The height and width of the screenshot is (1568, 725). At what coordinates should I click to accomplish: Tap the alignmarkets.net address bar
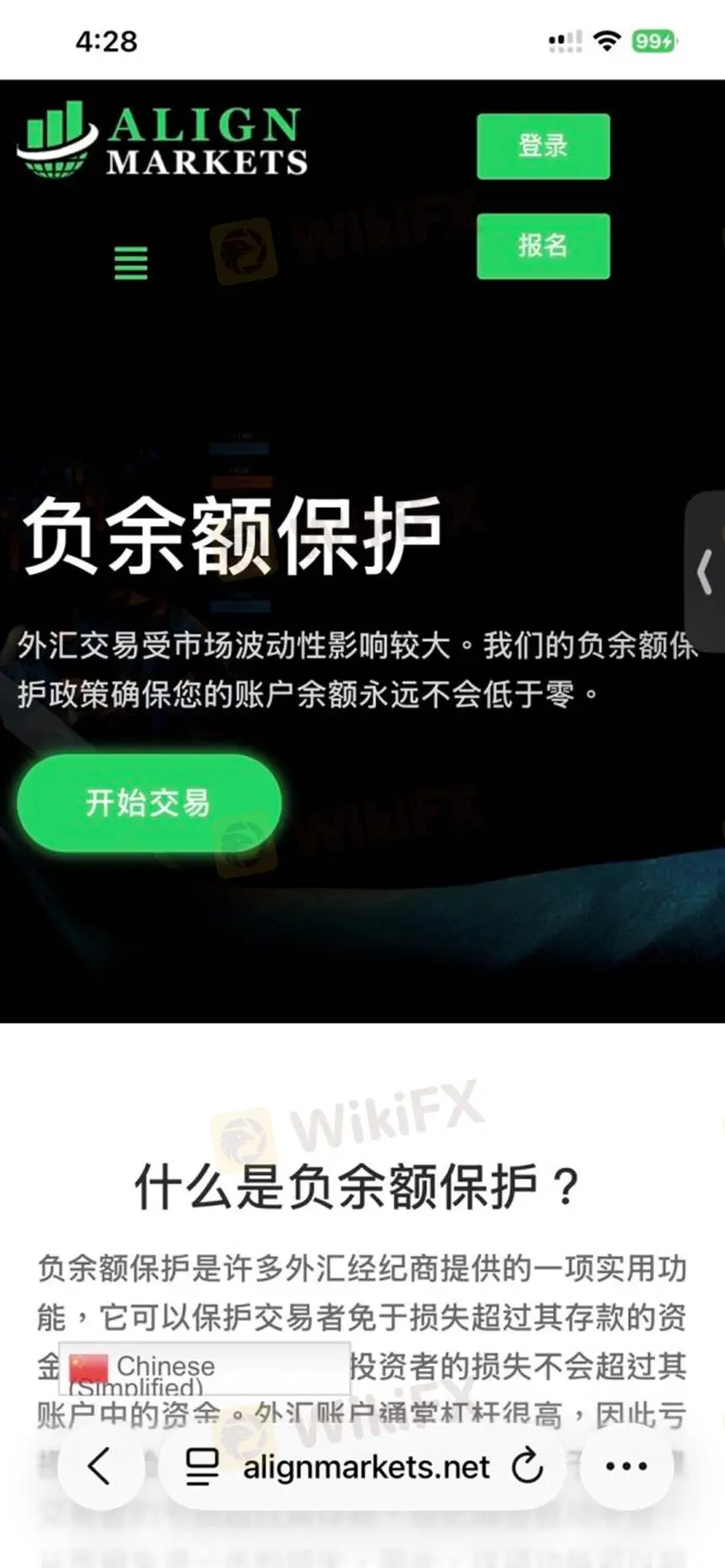click(366, 1468)
